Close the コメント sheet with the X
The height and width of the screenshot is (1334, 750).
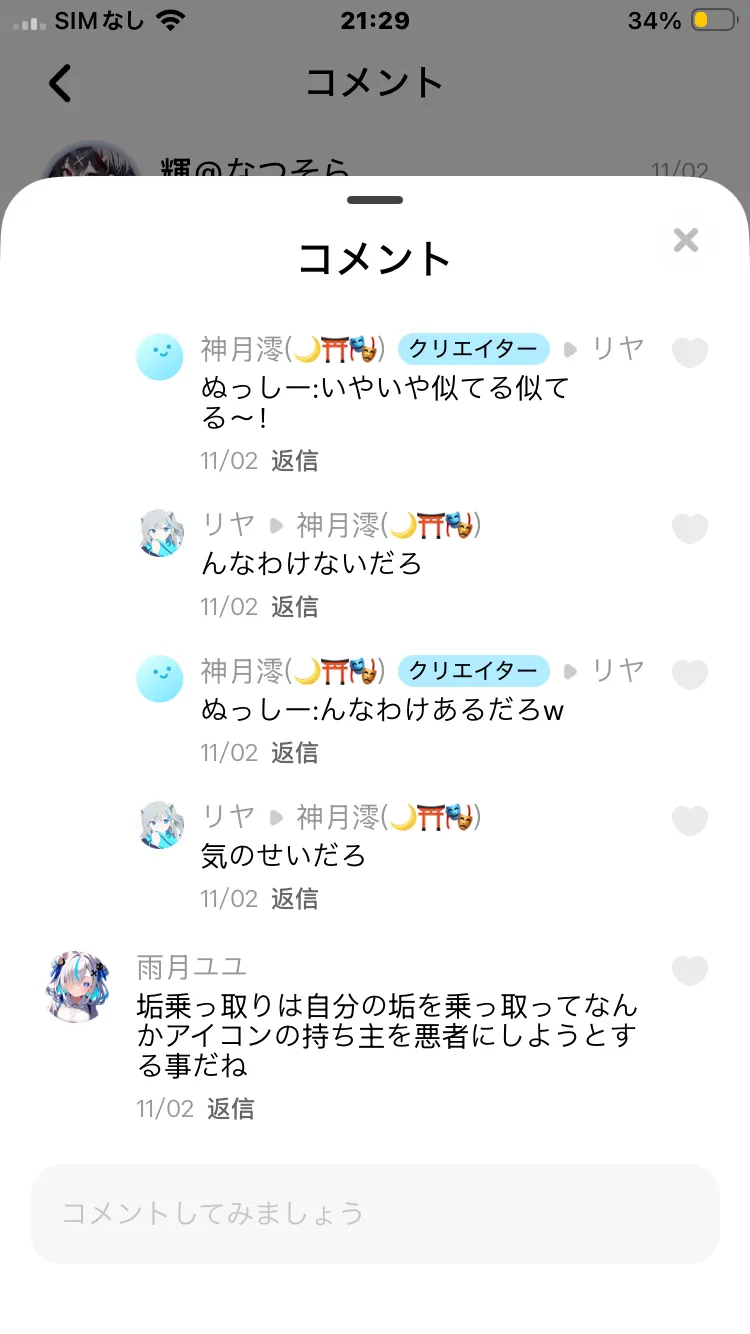tap(686, 240)
